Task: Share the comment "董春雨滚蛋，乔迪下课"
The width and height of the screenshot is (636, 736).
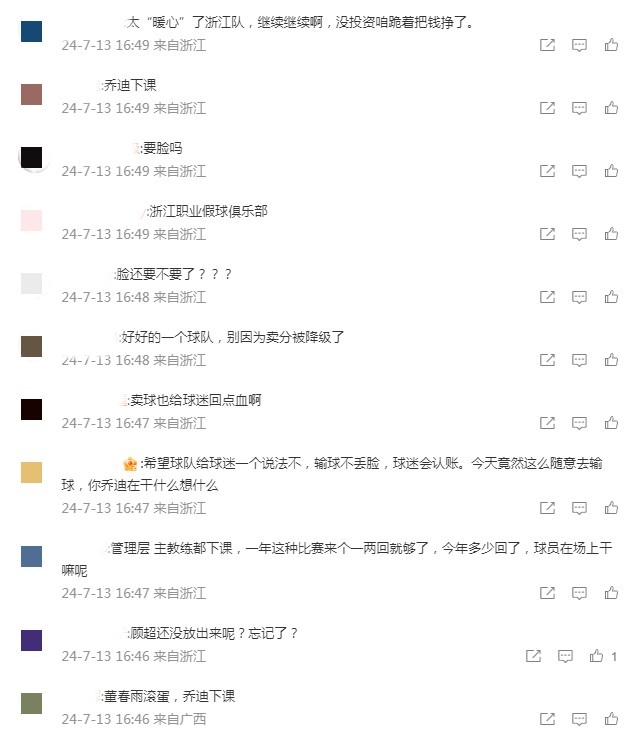Action: (x=547, y=719)
